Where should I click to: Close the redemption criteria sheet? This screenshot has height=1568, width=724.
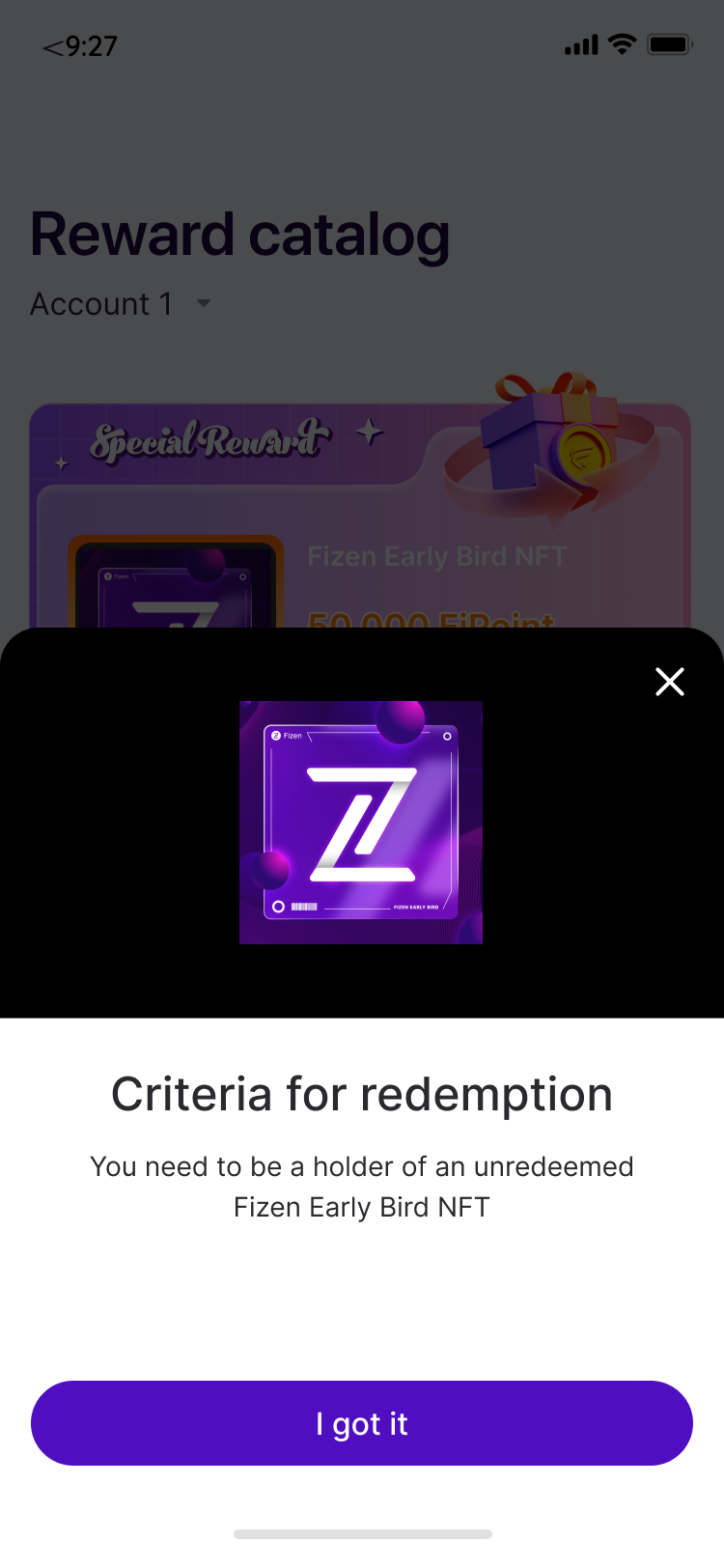pyautogui.click(x=670, y=682)
